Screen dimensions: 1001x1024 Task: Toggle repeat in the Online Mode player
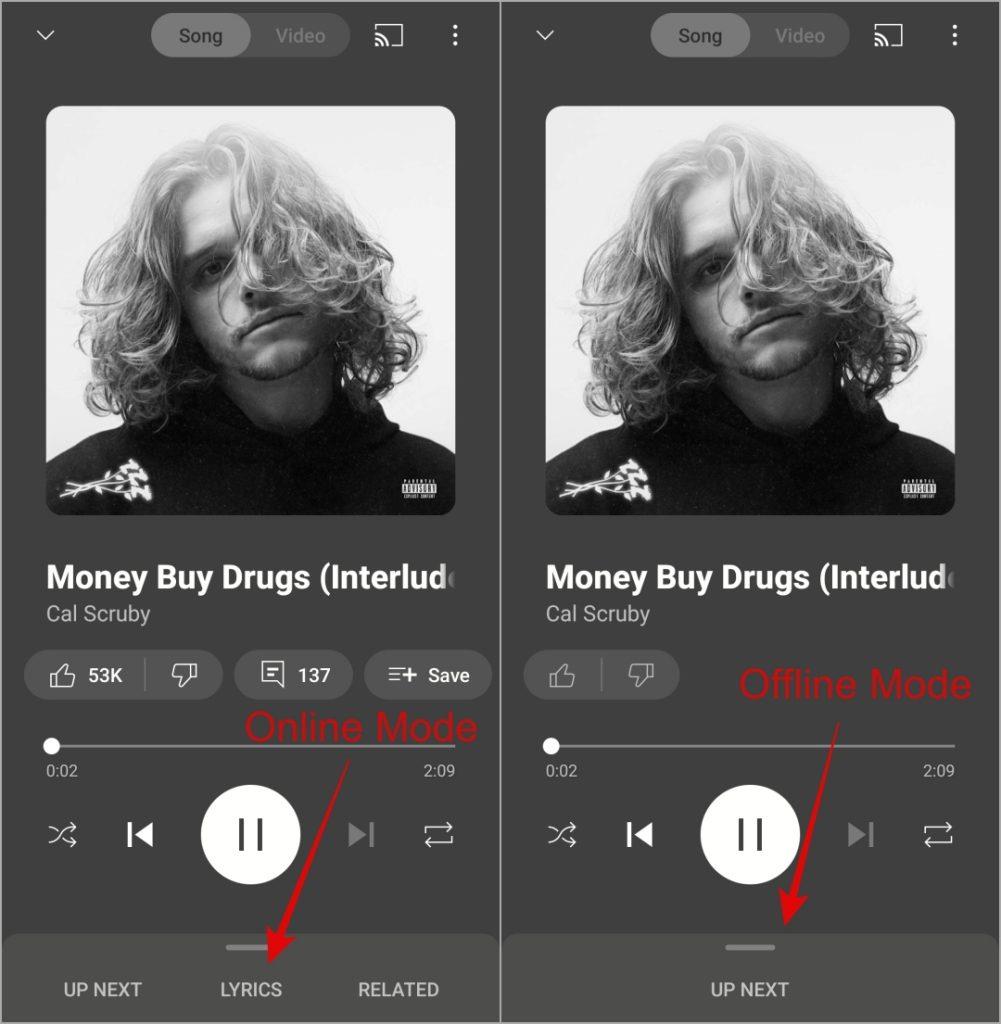[x=438, y=834]
